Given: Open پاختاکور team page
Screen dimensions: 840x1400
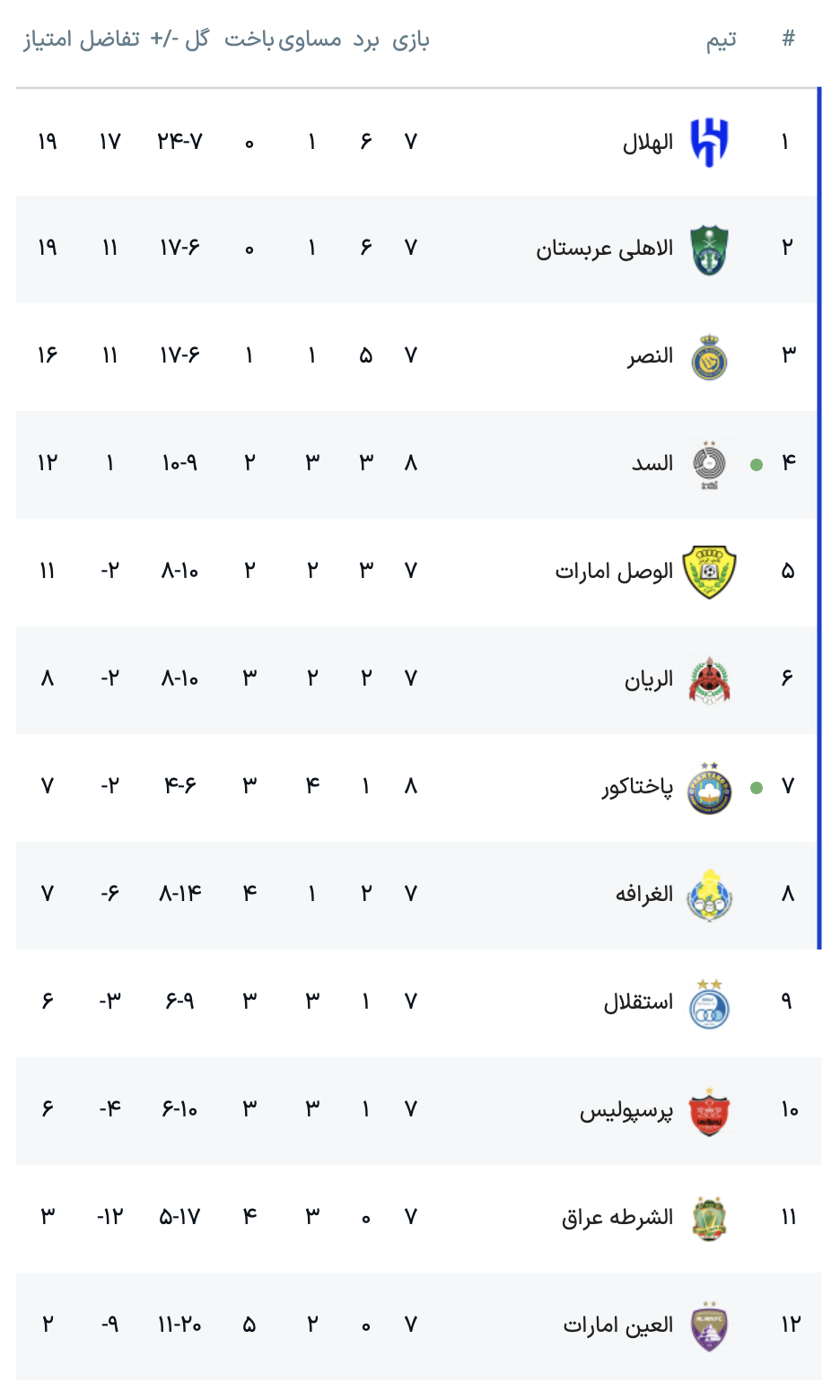Looking at the screenshot, I should point(418,788).
